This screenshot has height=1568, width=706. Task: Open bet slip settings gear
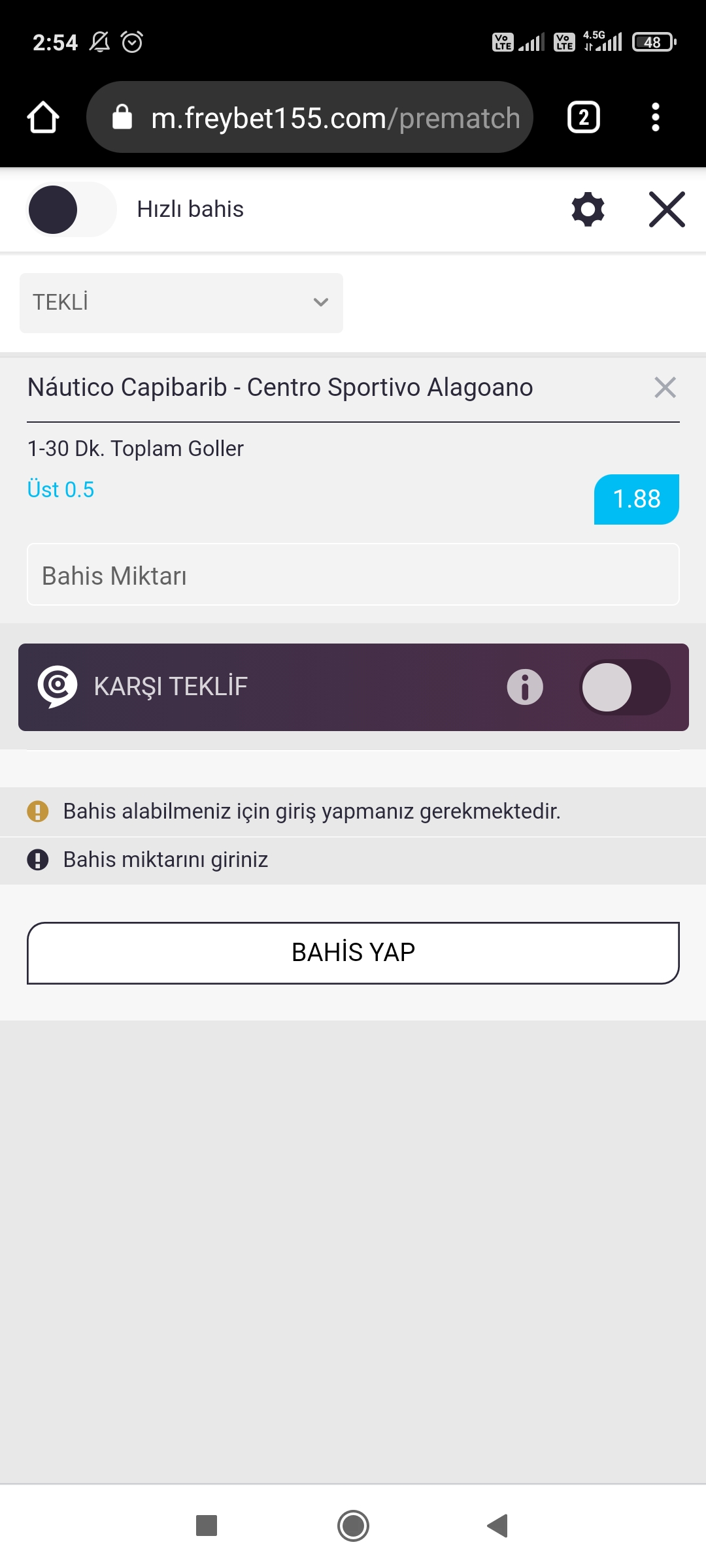coord(588,209)
